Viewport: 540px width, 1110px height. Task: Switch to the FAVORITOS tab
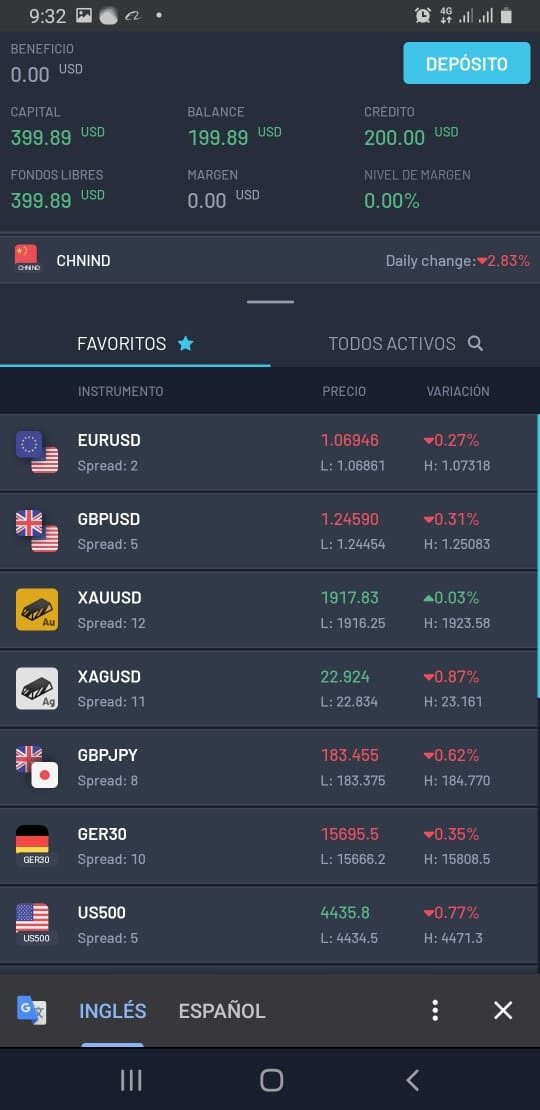pos(135,344)
